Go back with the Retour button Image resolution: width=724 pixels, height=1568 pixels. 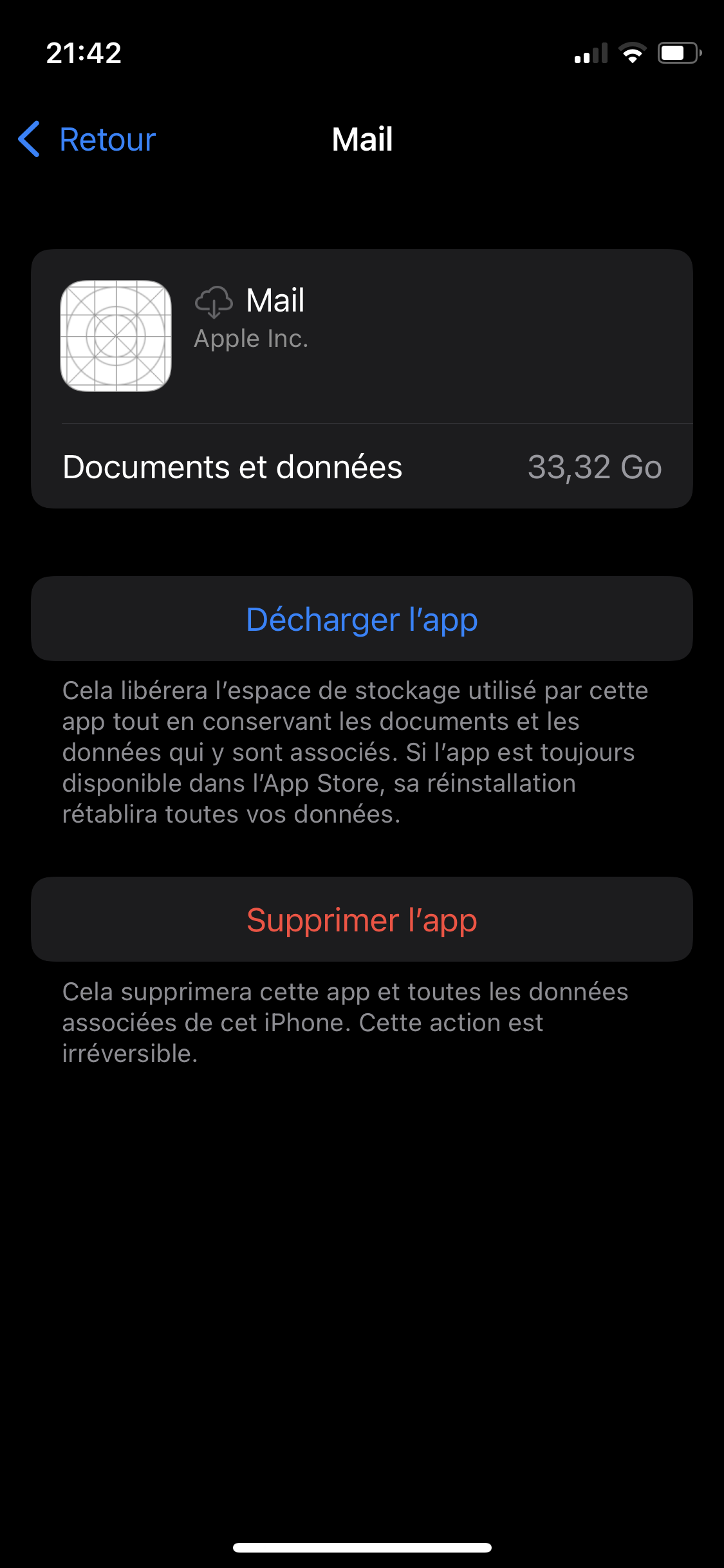(x=88, y=139)
